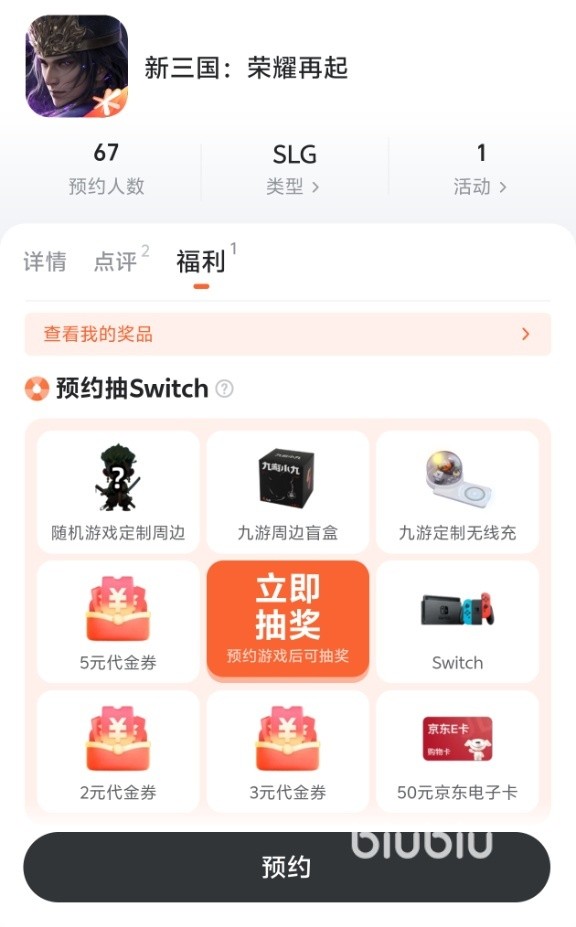Open 查看我的奖品 row
The width and height of the screenshot is (576, 927).
tap(288, 334)
